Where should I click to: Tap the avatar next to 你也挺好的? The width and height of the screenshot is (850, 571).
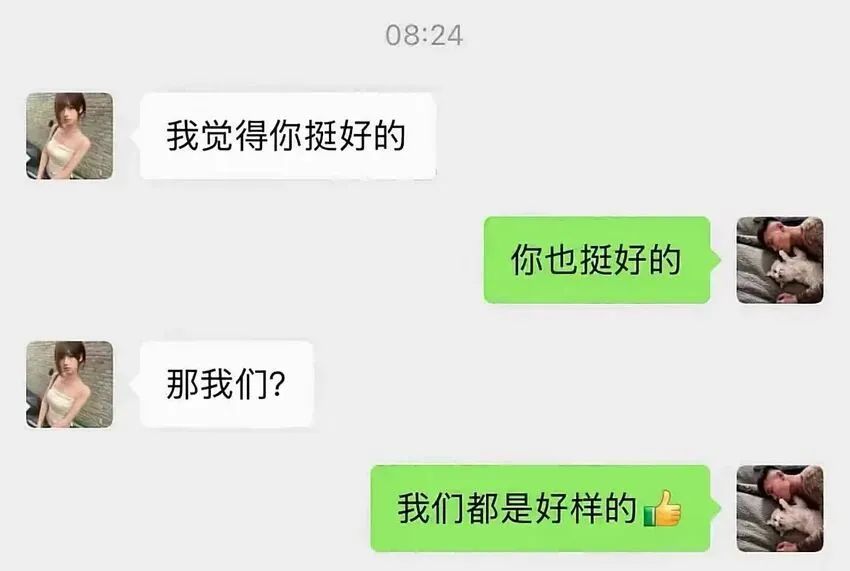coord(780,260)
